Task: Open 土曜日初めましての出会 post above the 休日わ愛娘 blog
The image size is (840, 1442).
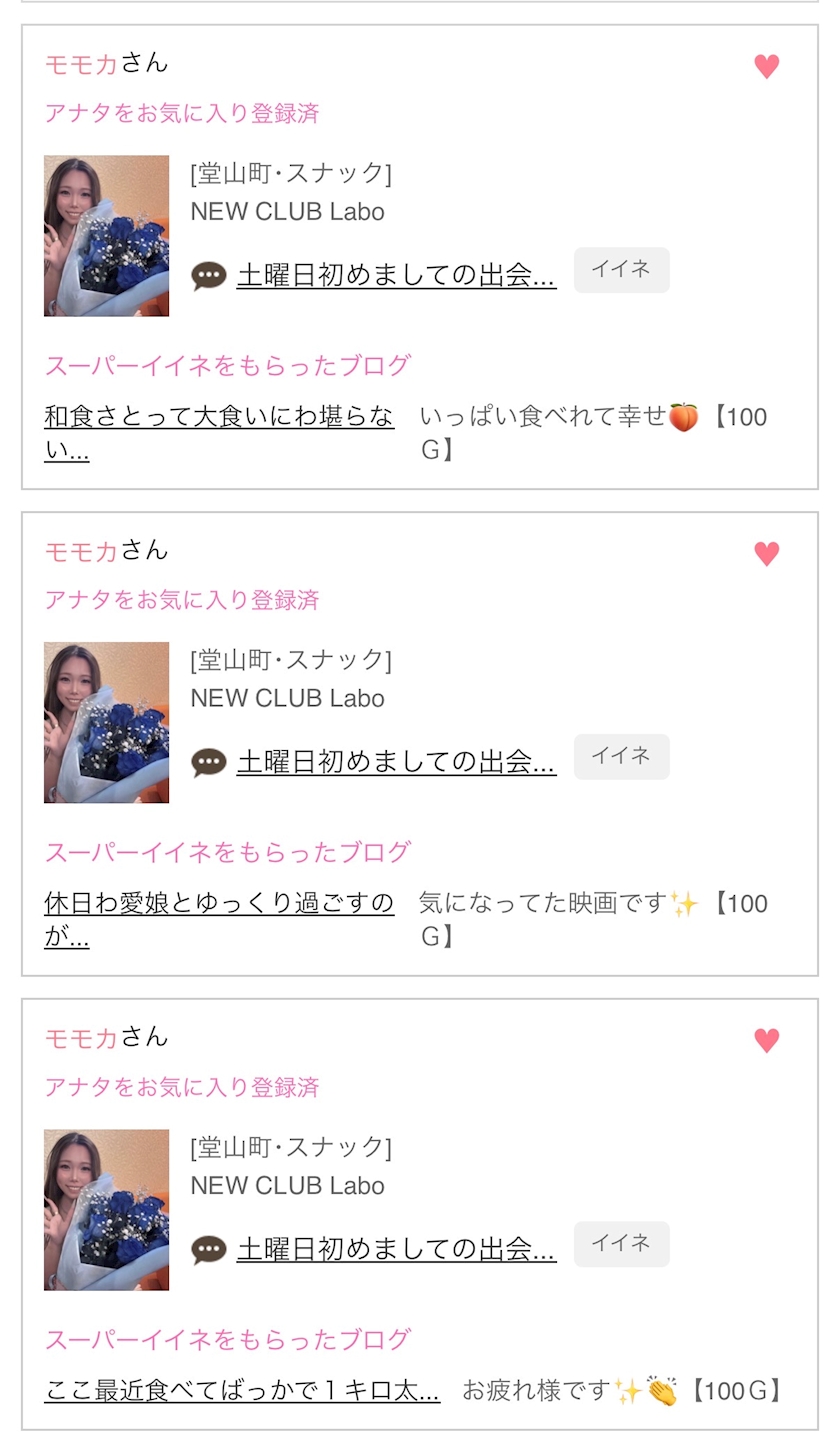Action: 396,762
